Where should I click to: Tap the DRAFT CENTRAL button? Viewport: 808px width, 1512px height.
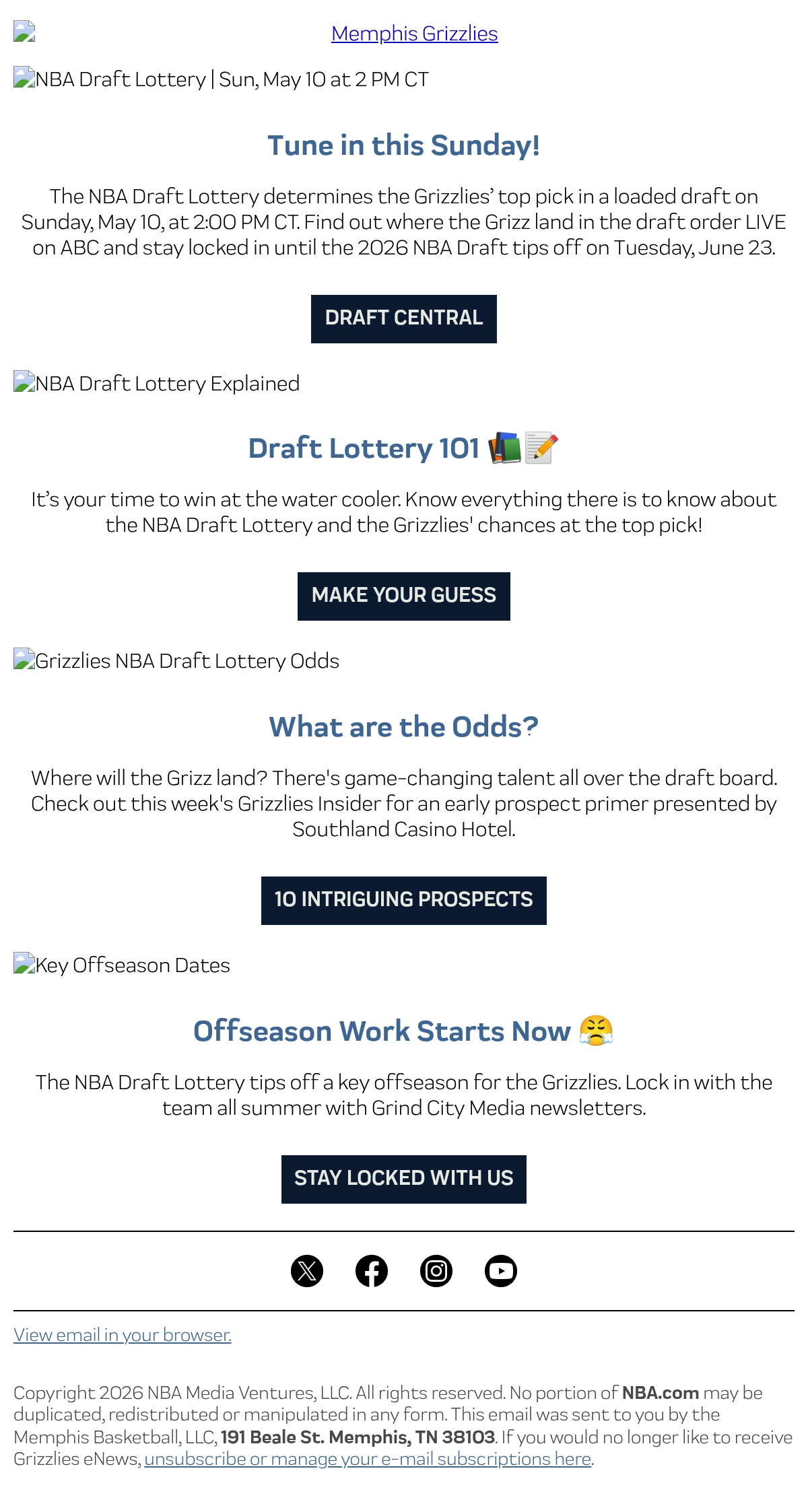click(x=404, y=319)
